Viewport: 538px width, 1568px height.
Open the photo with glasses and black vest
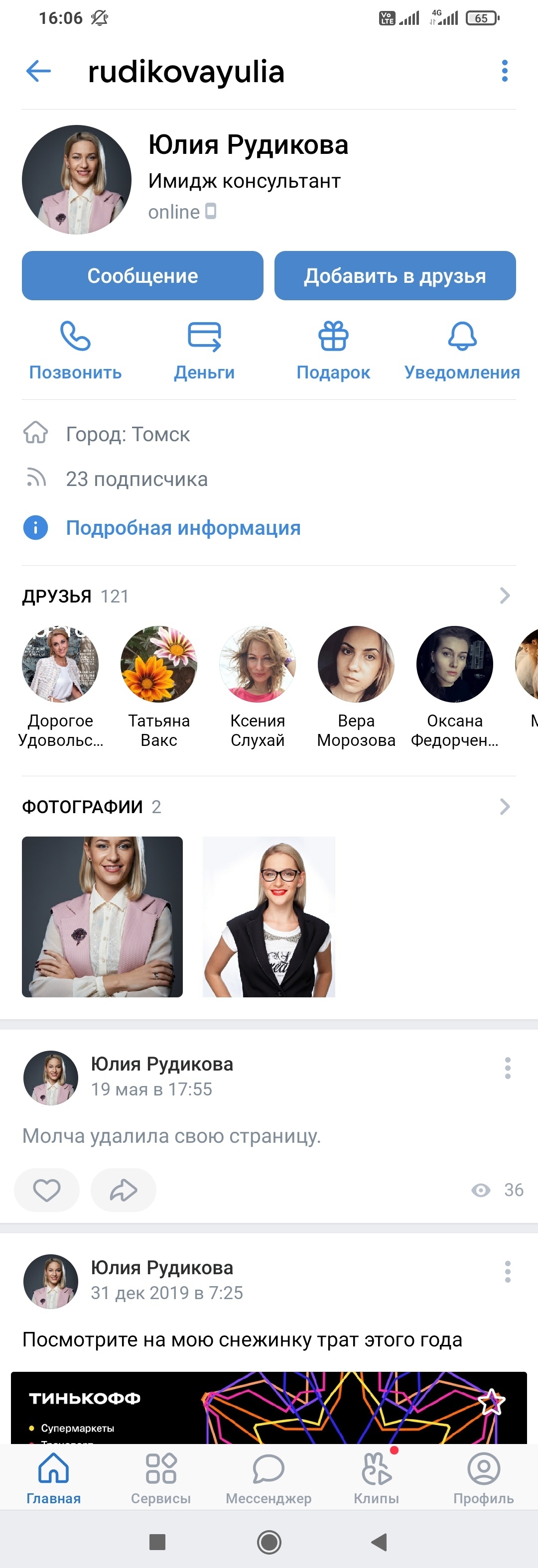(x=269, y=916)
